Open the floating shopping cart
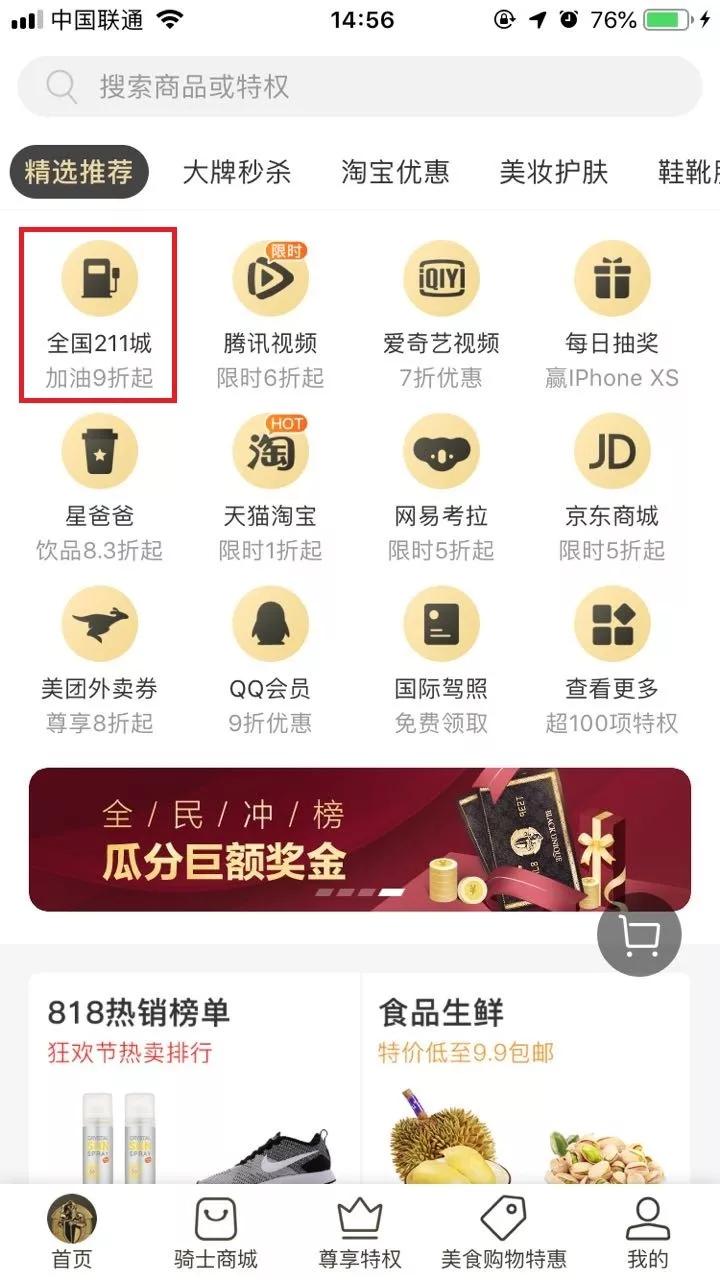720x1280 pixels. pos(639,936)
